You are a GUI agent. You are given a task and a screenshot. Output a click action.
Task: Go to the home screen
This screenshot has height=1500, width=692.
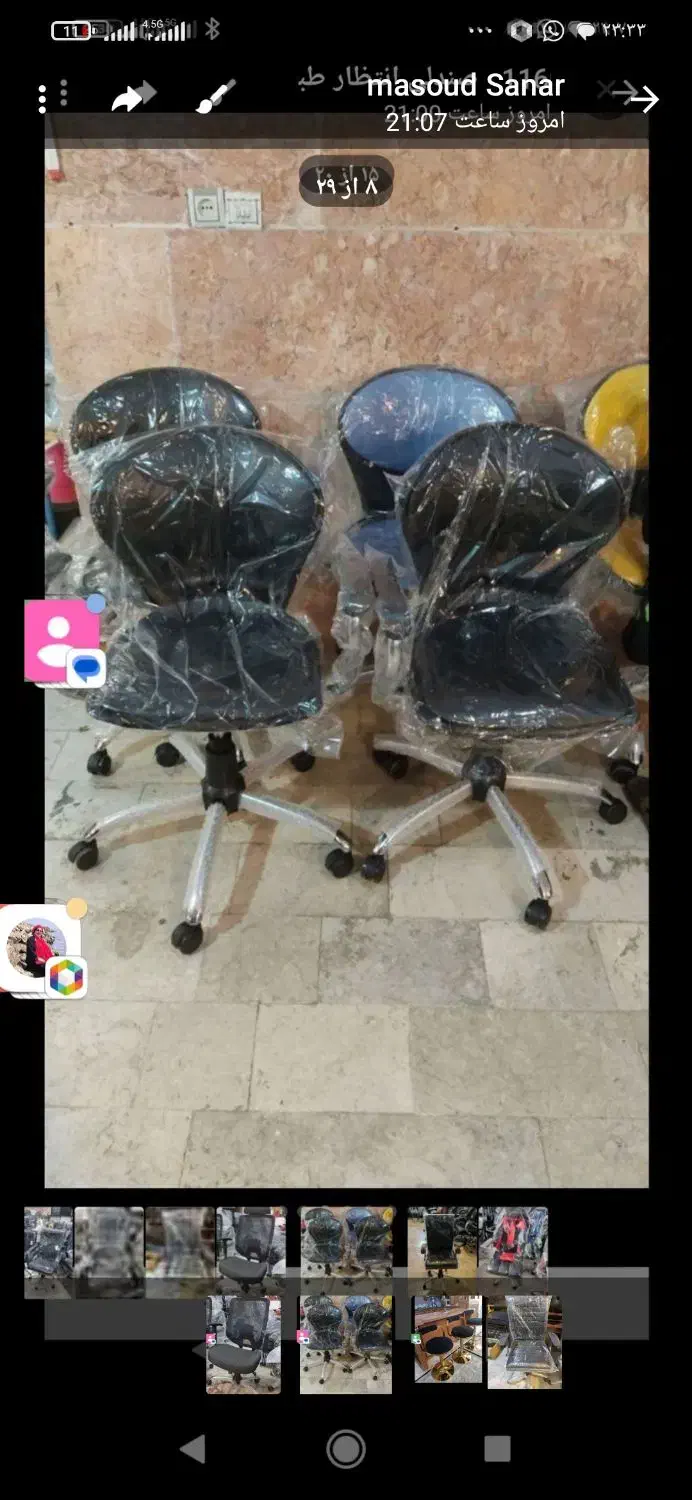[346, 1448]
